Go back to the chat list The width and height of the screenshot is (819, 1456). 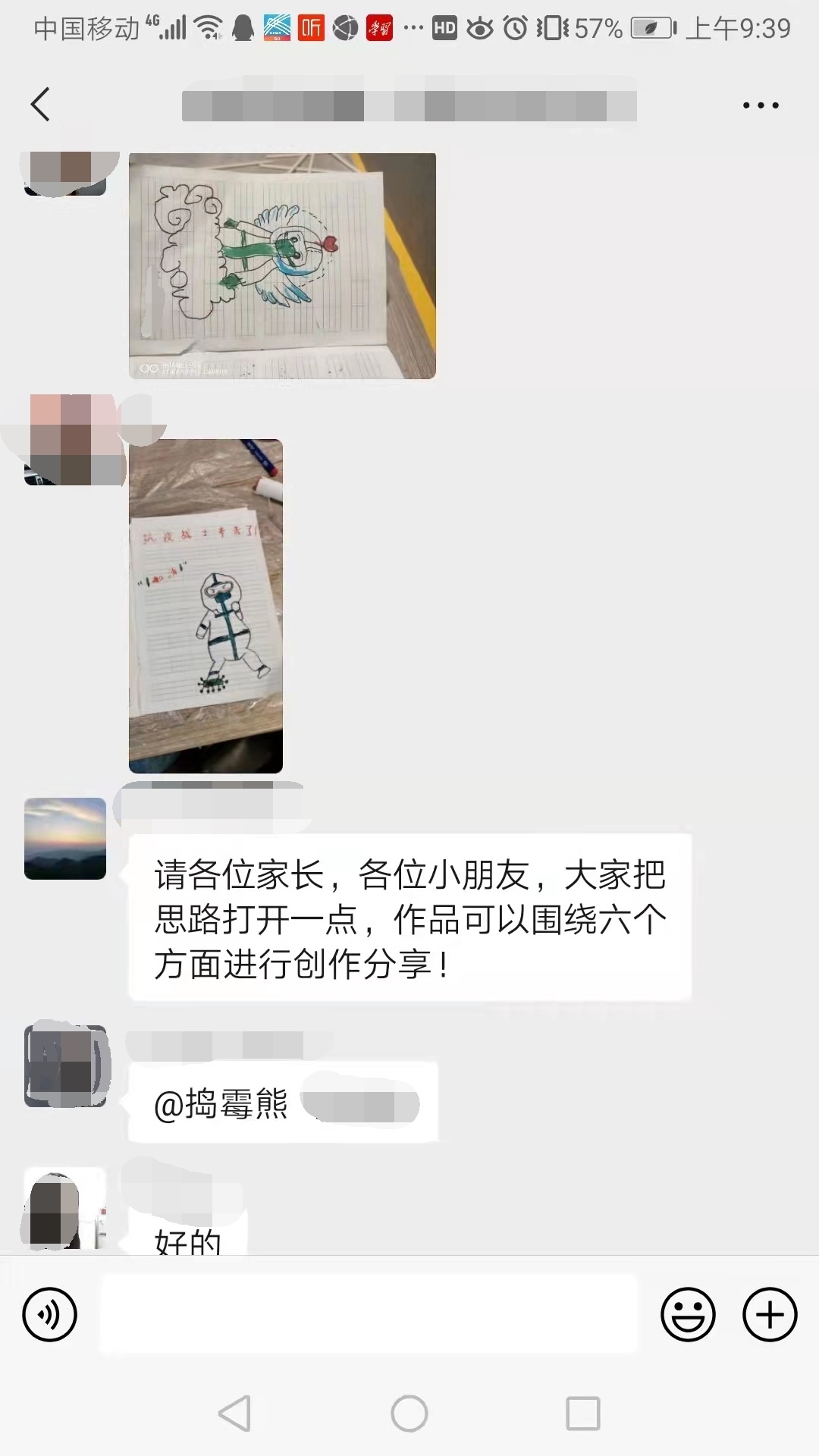[41, 105]
